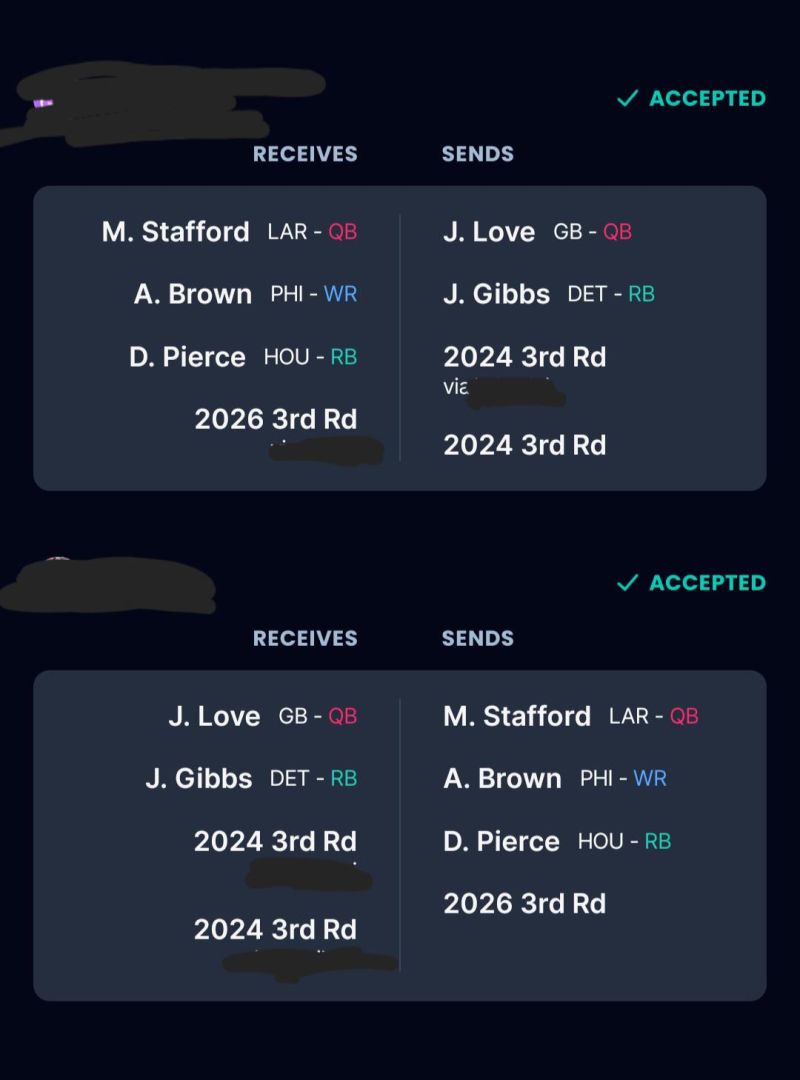Viewport: 800px width, 1080px height.
Task: Click the RECEIVES header on the bottom trade
Action: coord(304,638)
